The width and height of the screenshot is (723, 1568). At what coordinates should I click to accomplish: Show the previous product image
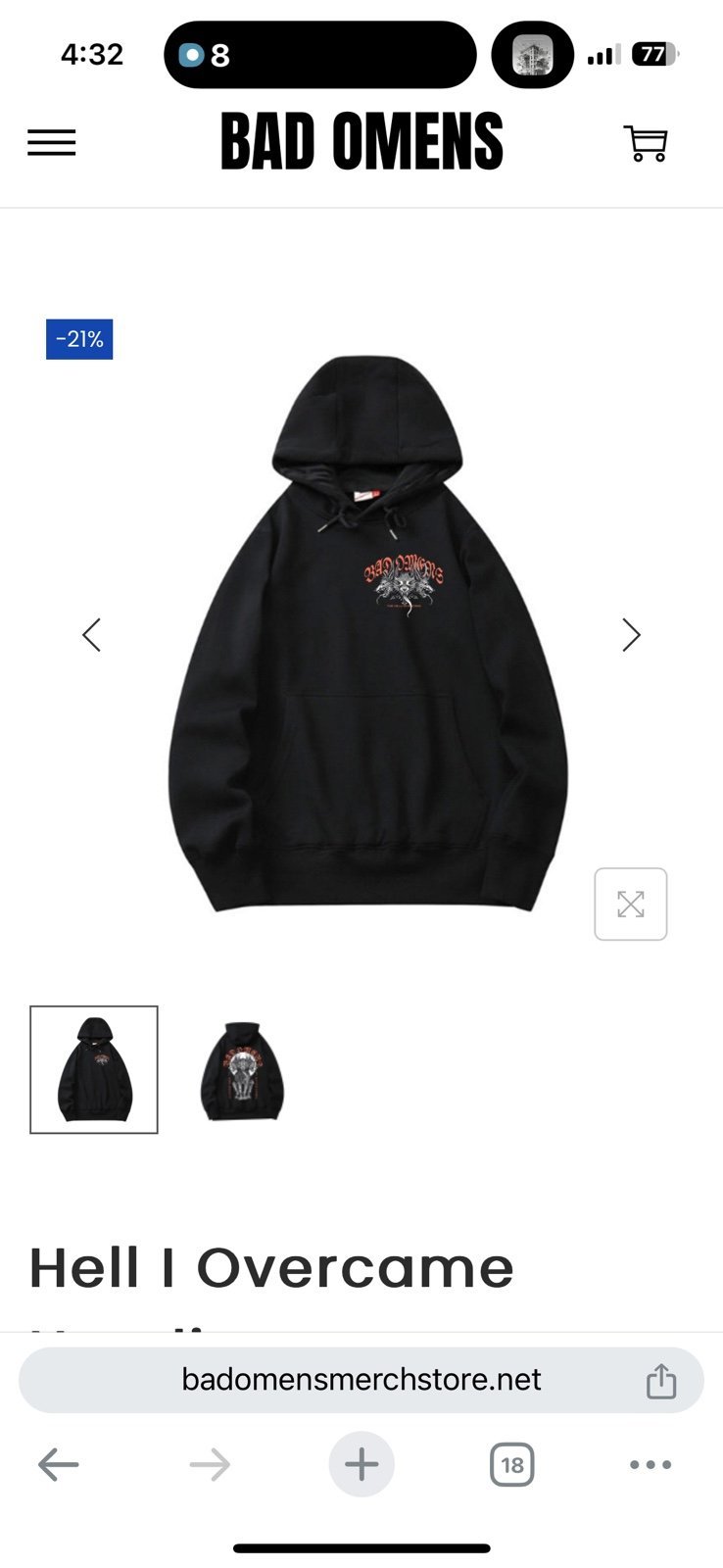click(91, 635)
